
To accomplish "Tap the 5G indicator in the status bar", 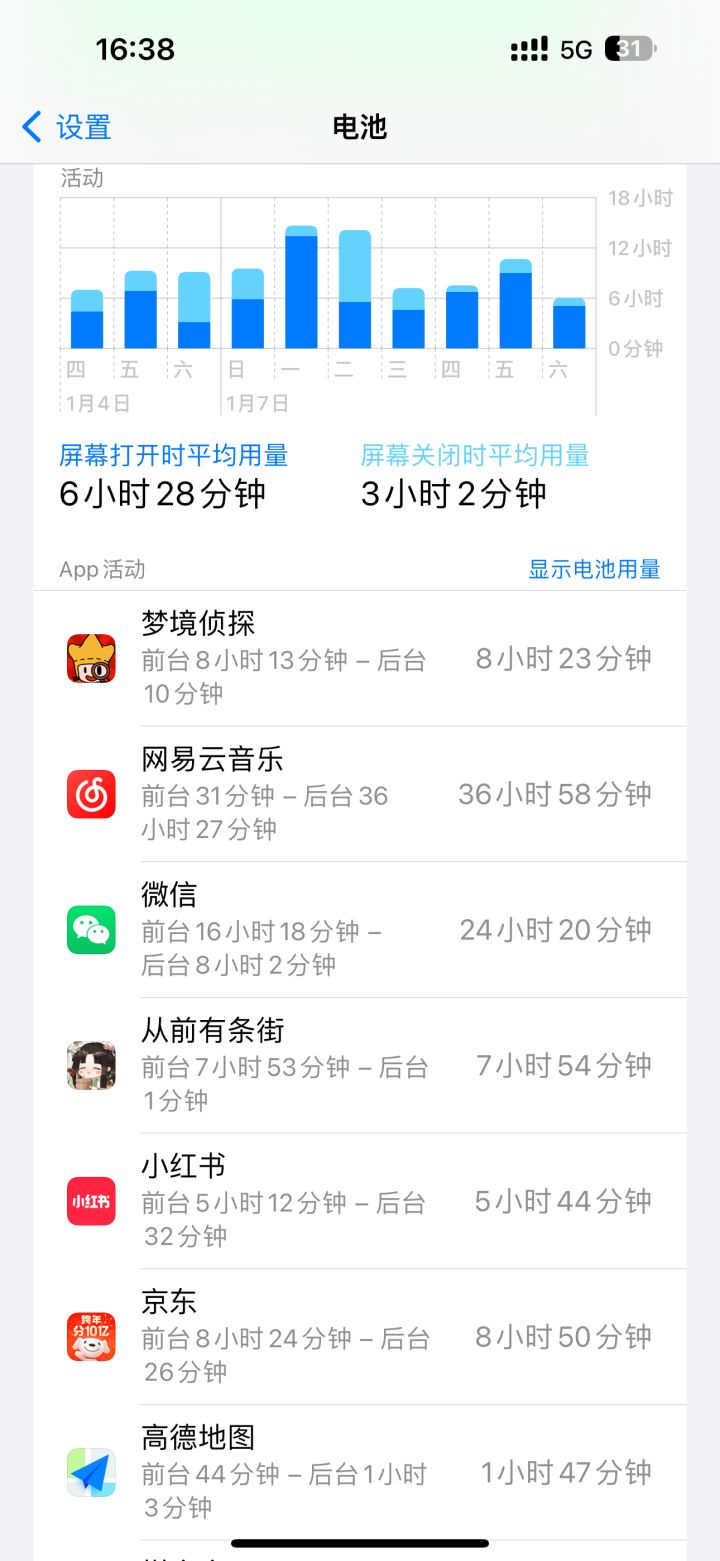I will 576,48.
